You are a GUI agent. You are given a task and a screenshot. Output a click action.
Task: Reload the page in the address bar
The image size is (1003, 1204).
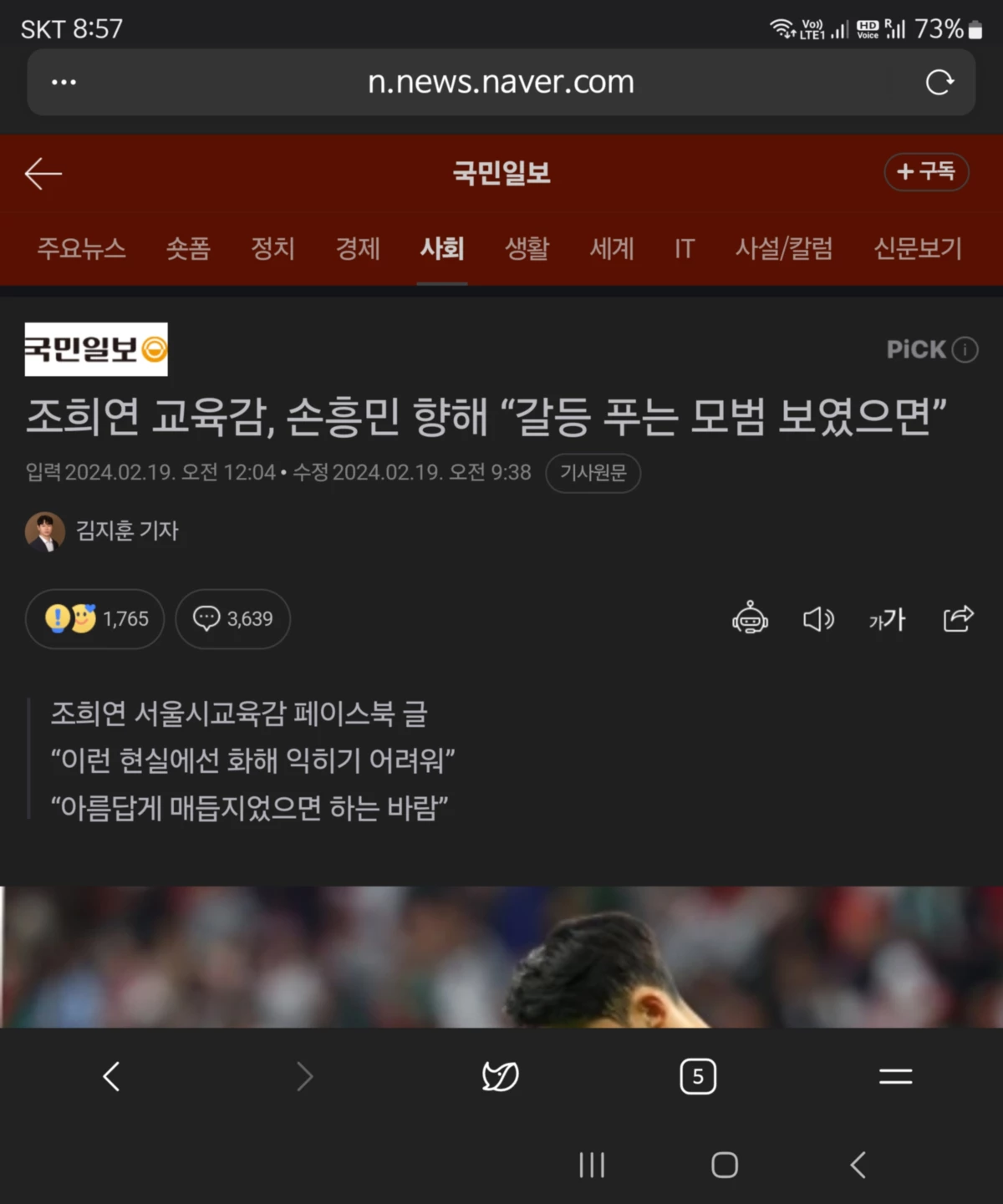pos(939,82)
